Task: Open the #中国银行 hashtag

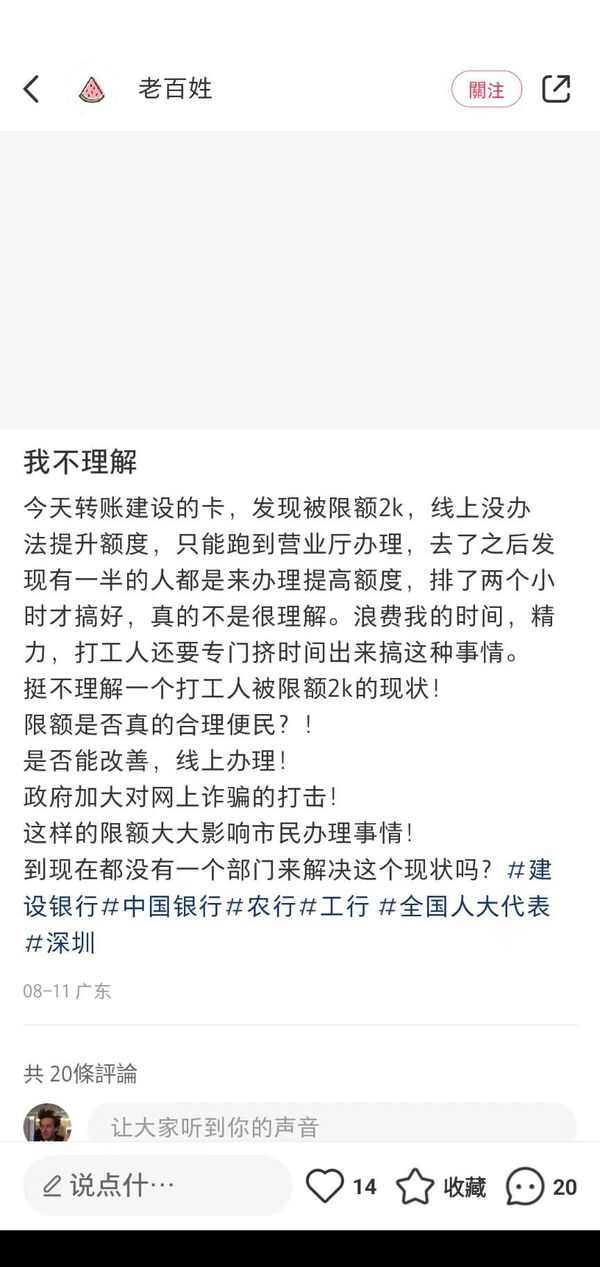Action: [x=161, y=906]
